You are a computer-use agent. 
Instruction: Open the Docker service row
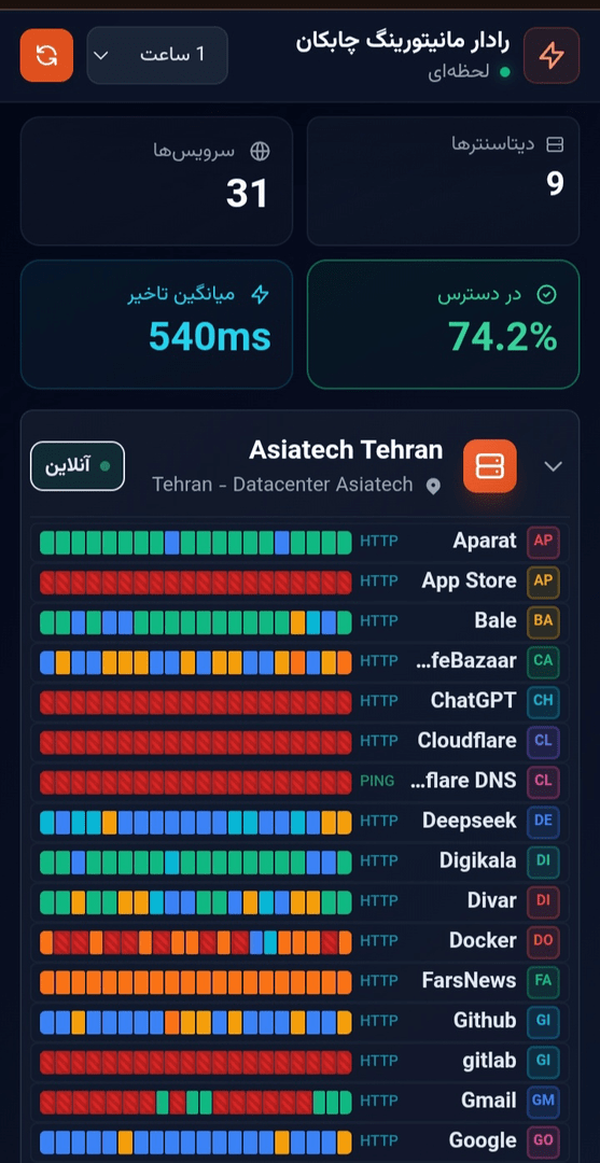pyautogui.click(x=300, y=941)
